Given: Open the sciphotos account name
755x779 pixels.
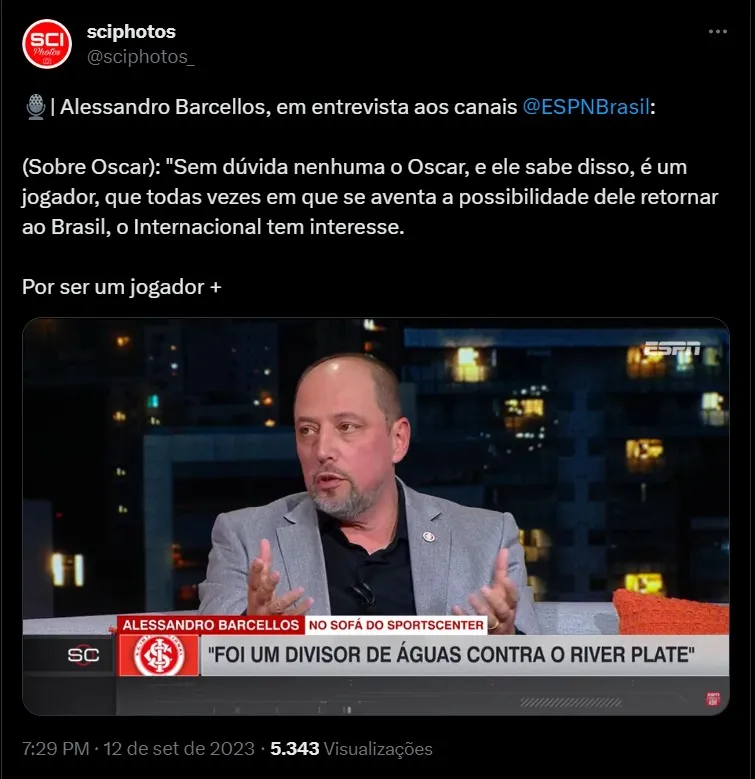Looking at the screenshot, I should (x=131, y=32).
